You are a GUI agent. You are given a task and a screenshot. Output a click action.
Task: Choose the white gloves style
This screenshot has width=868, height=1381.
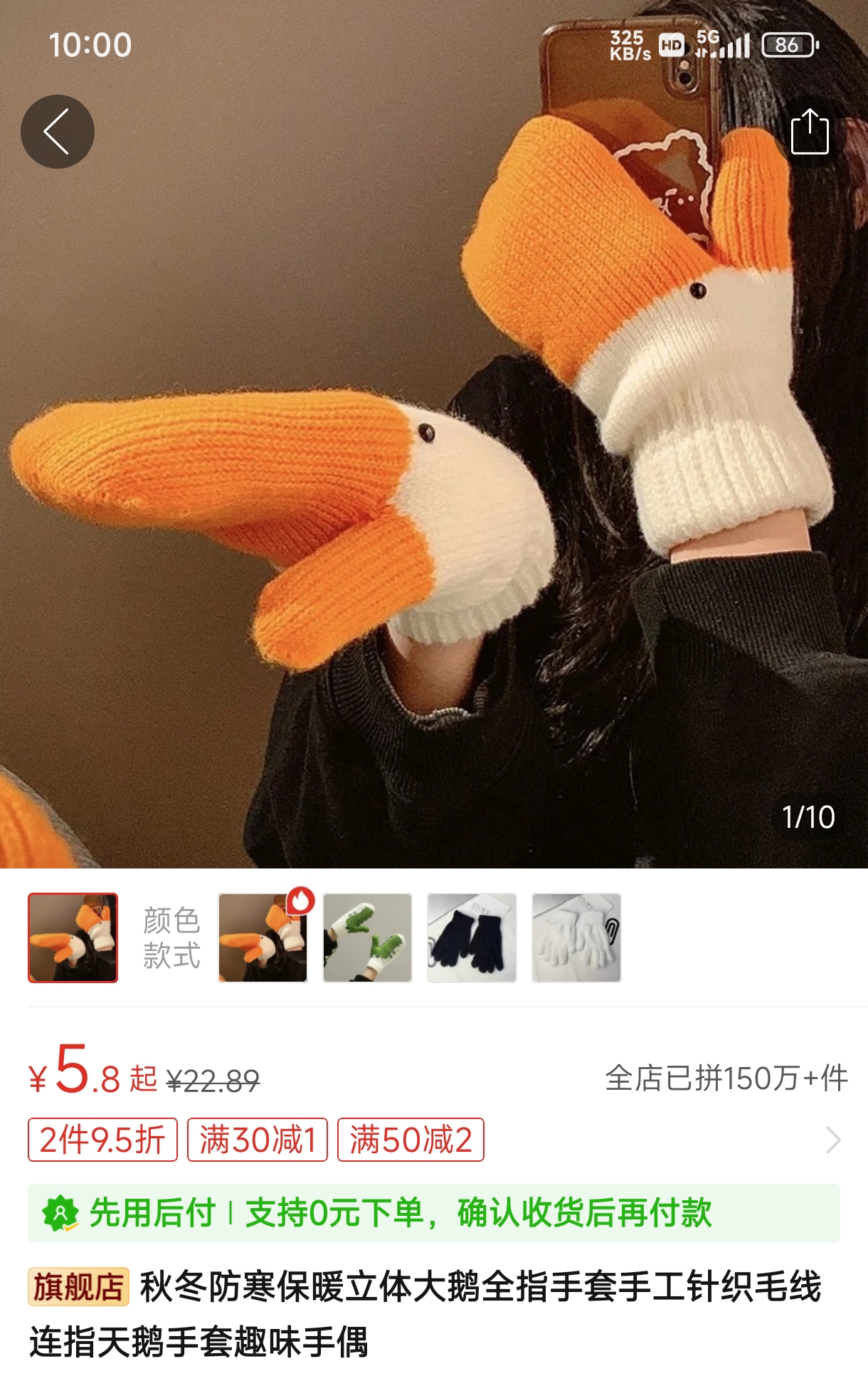pyautogui.click(x=576, y=938)
